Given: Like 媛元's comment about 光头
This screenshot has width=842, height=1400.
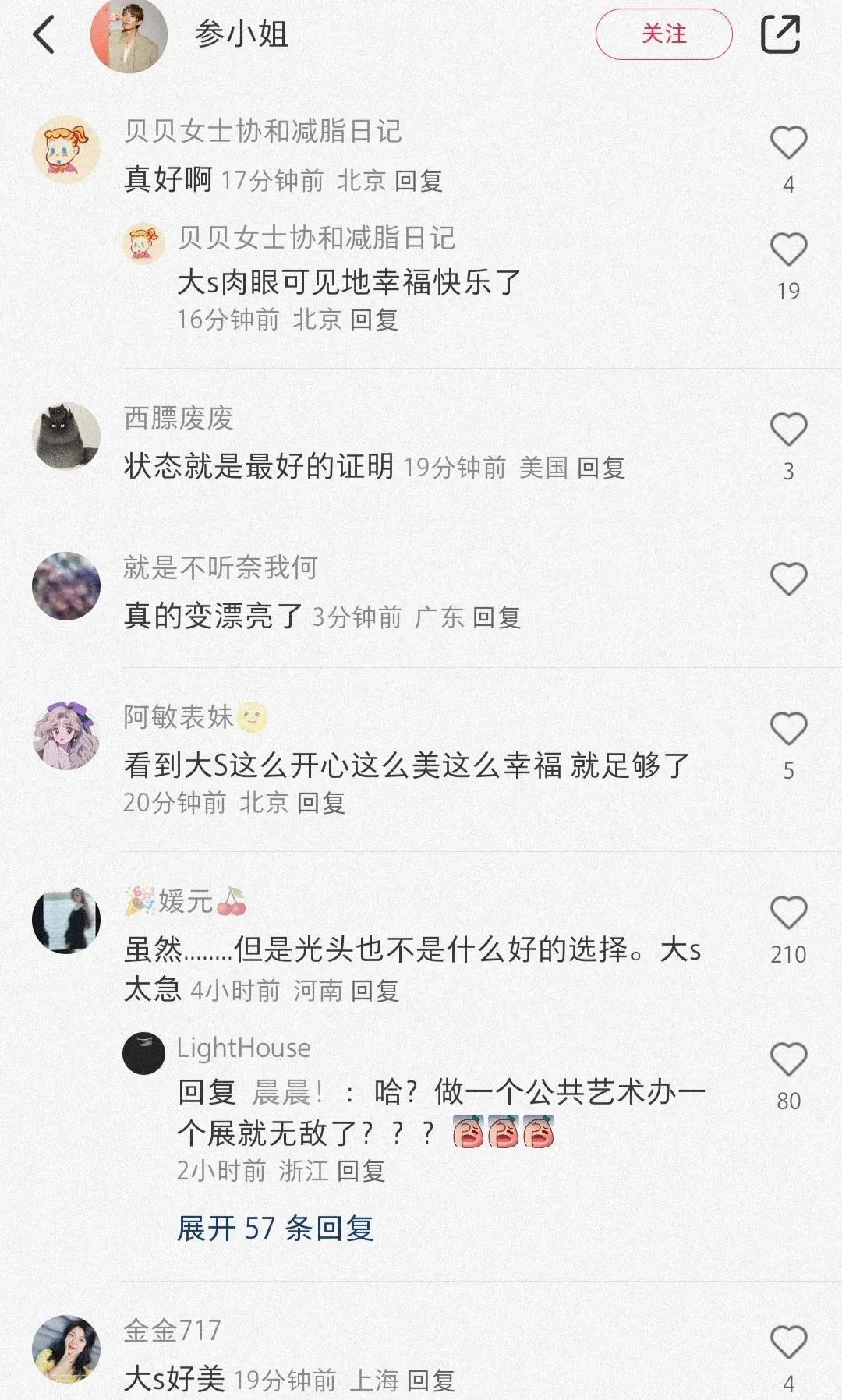Looking at the screenshot, I should [x=788, y=914].
